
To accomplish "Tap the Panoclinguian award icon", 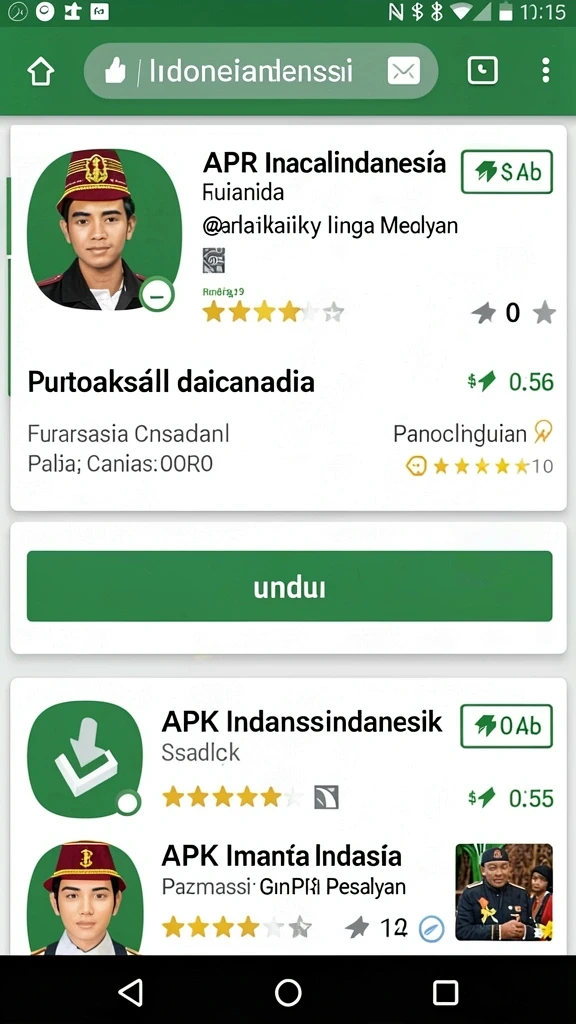I will click(x=543, y=432).
